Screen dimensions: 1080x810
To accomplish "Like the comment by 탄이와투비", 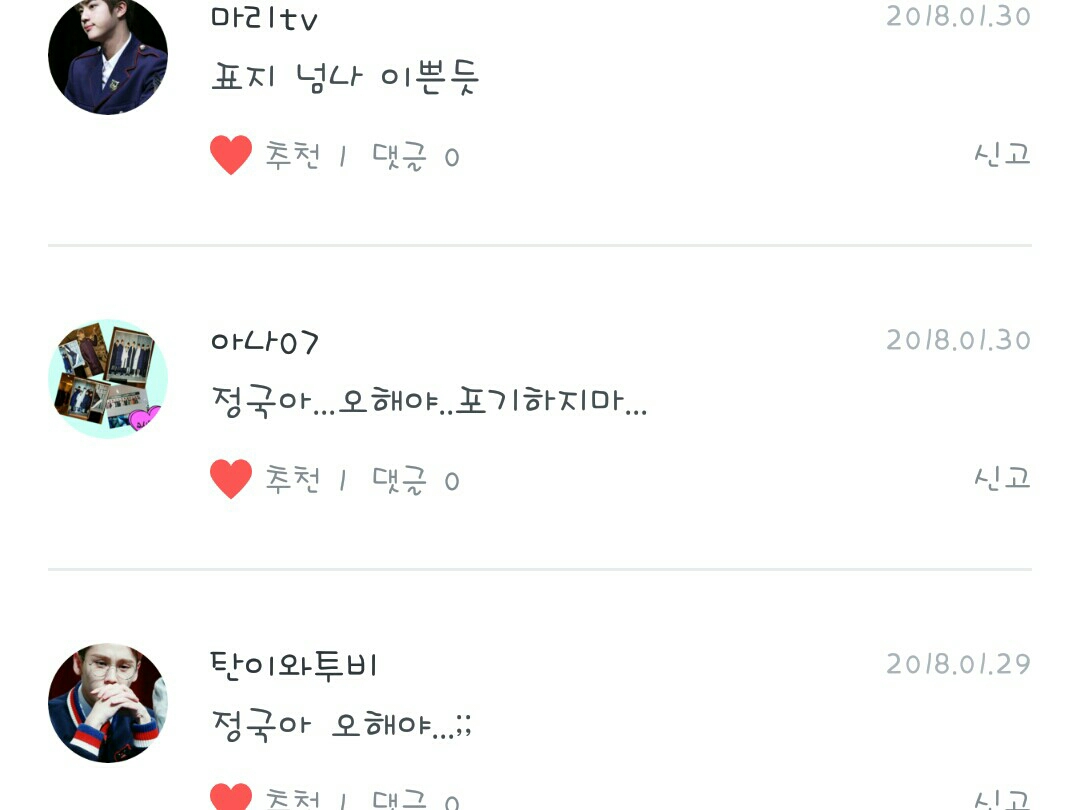I will tap(231, 798).
